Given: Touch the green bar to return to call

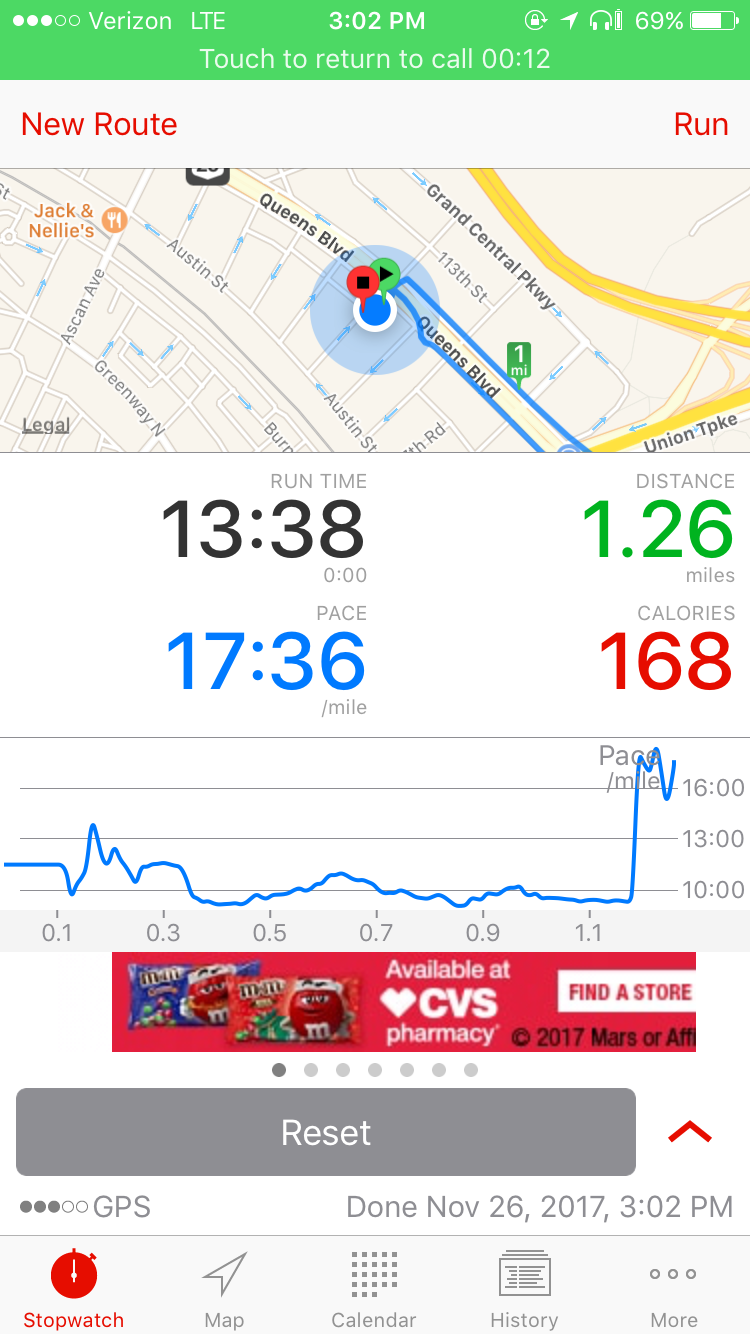Looking at the screenshot, I should click(375, 58).
